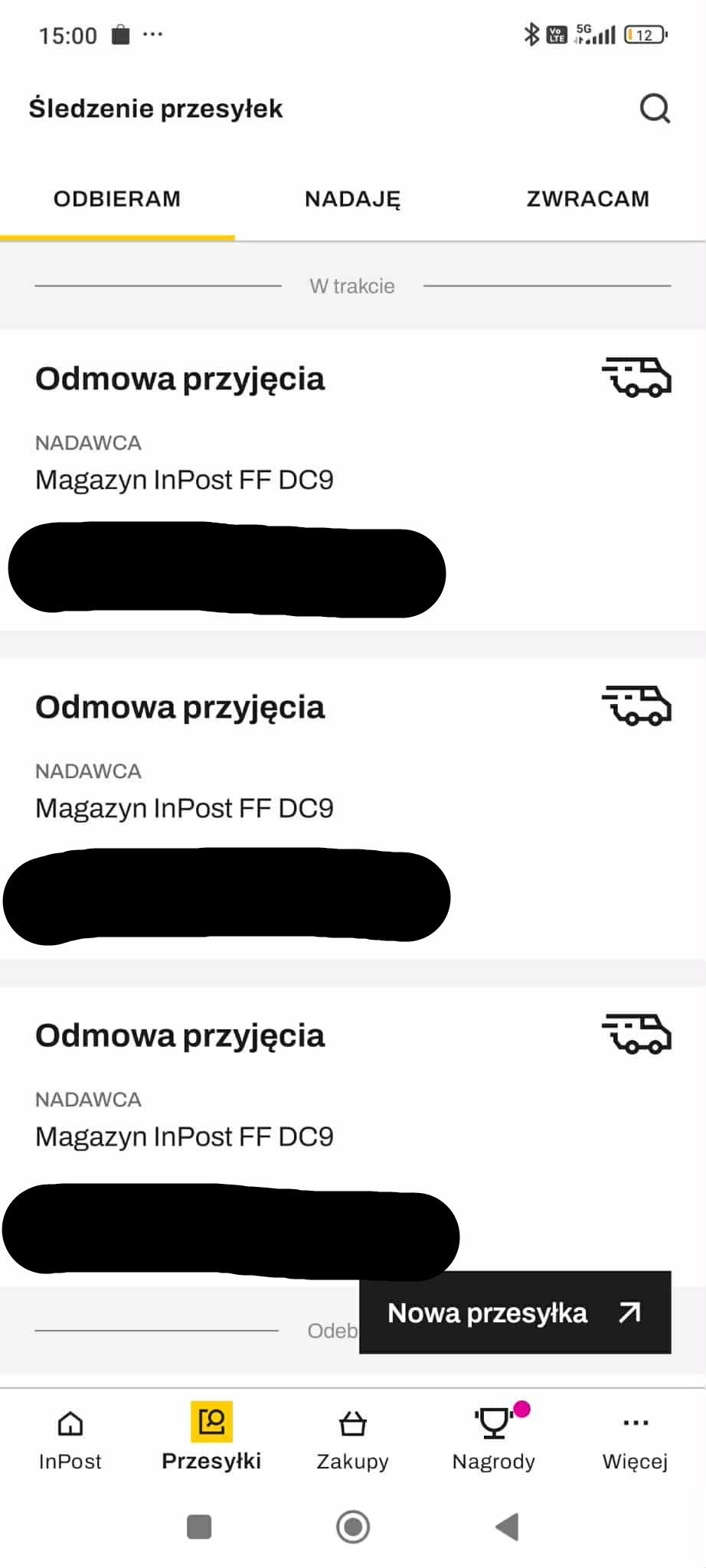
Task: Open the search magnifier icon
Action: point(655,109)
